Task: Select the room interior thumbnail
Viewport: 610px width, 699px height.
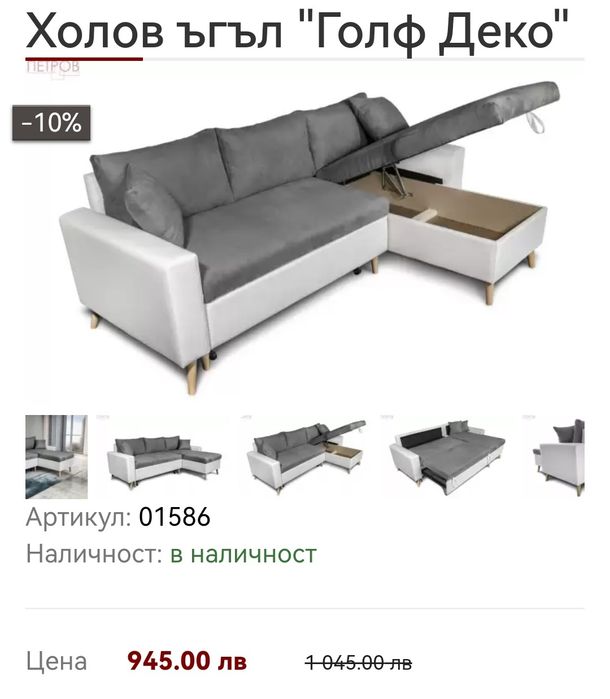Action: coord(56,457)
